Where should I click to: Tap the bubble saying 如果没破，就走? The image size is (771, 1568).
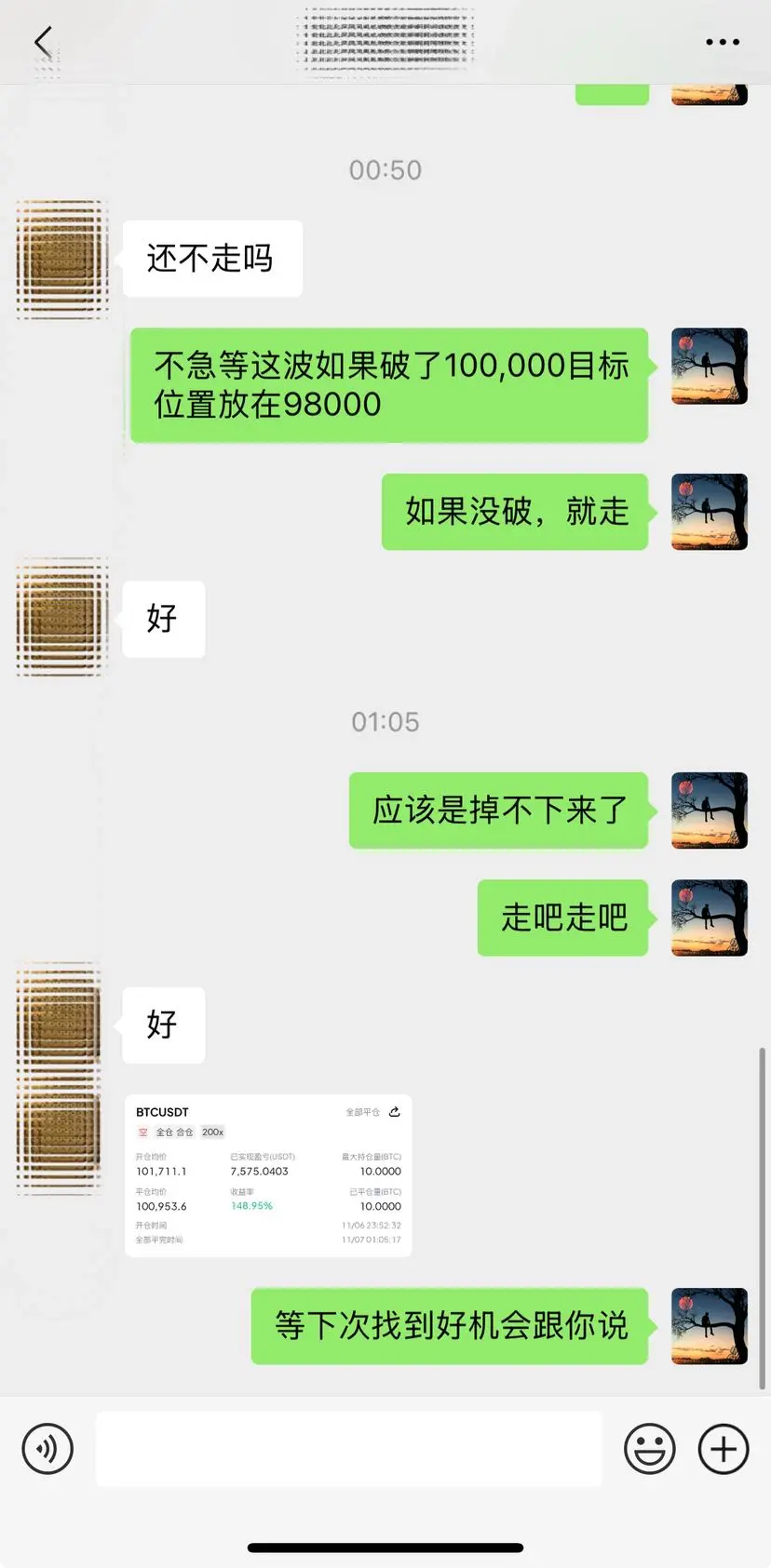coord(515,512)
